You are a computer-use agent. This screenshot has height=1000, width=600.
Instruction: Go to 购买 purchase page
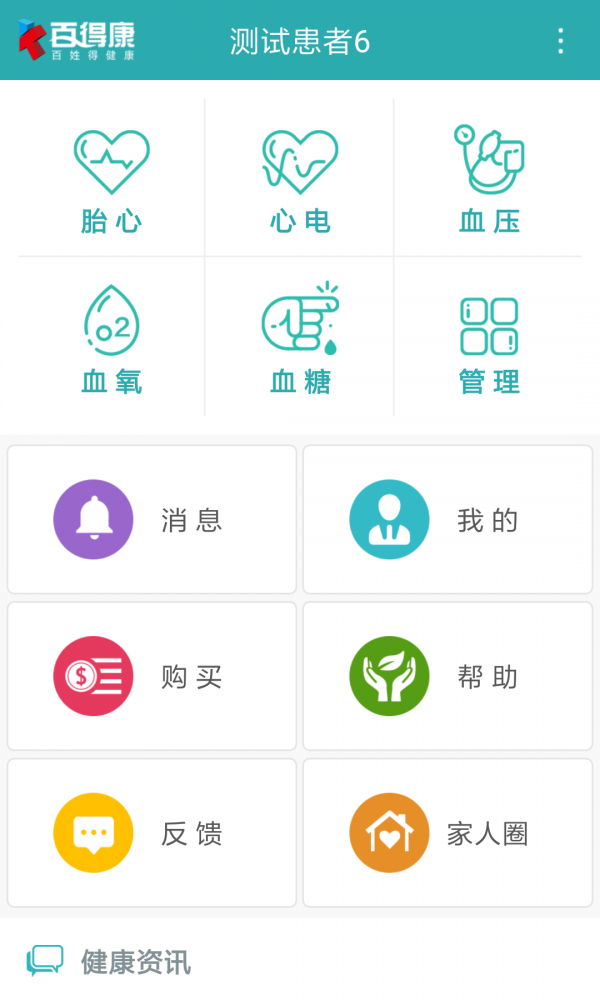152,676
